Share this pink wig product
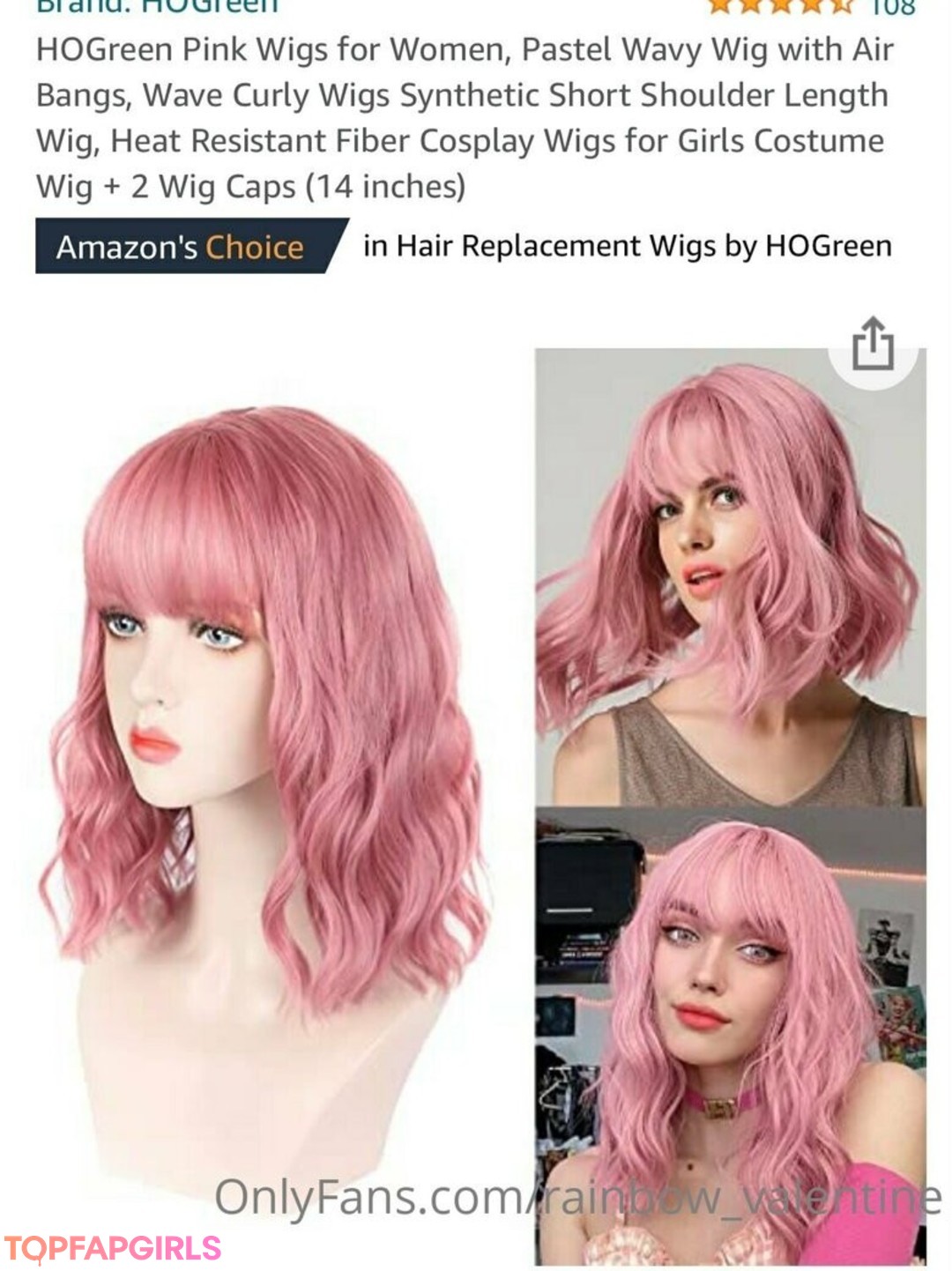The width and height of the screenshot is (952, 1271). [x=873, y=345]
